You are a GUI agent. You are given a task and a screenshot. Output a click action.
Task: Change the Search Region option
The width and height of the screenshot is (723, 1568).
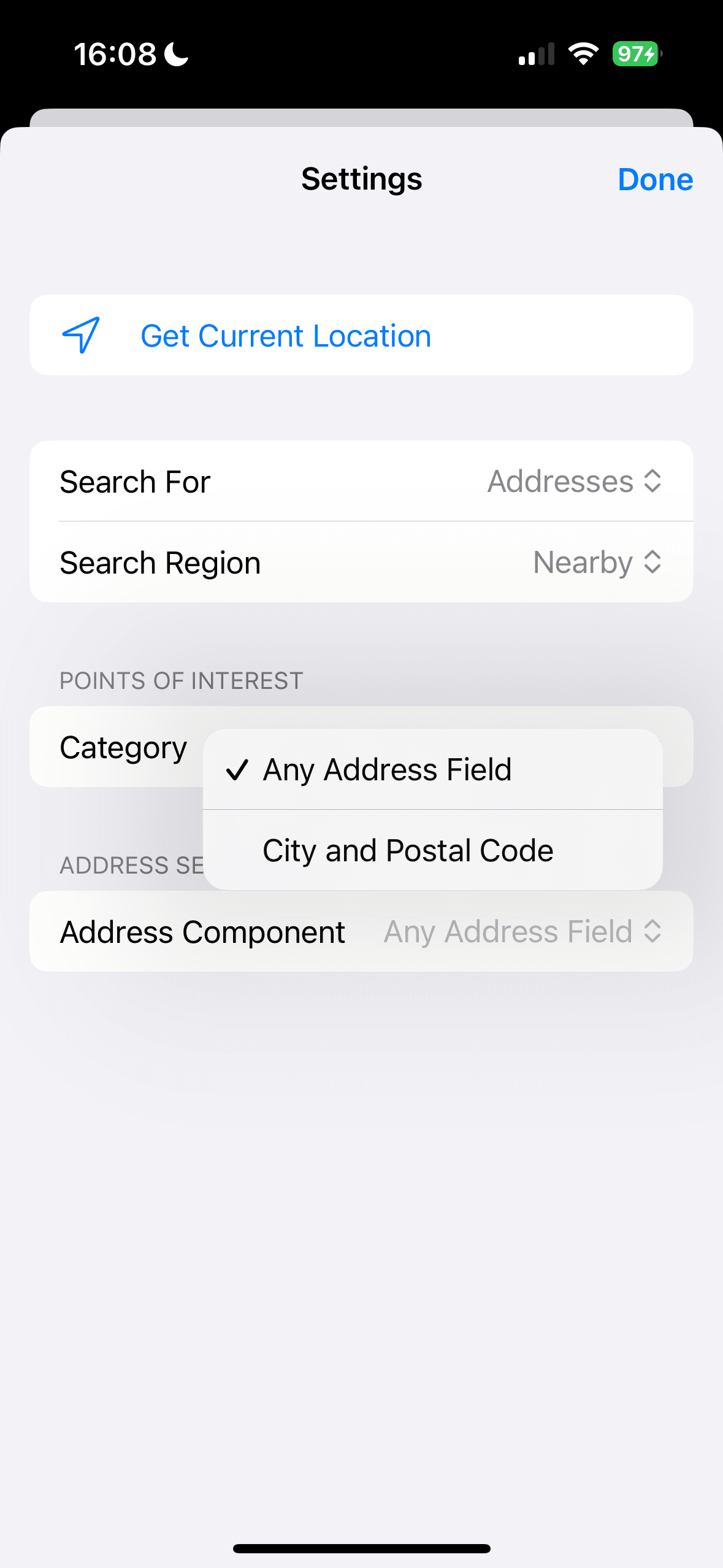tap(597, 563)
